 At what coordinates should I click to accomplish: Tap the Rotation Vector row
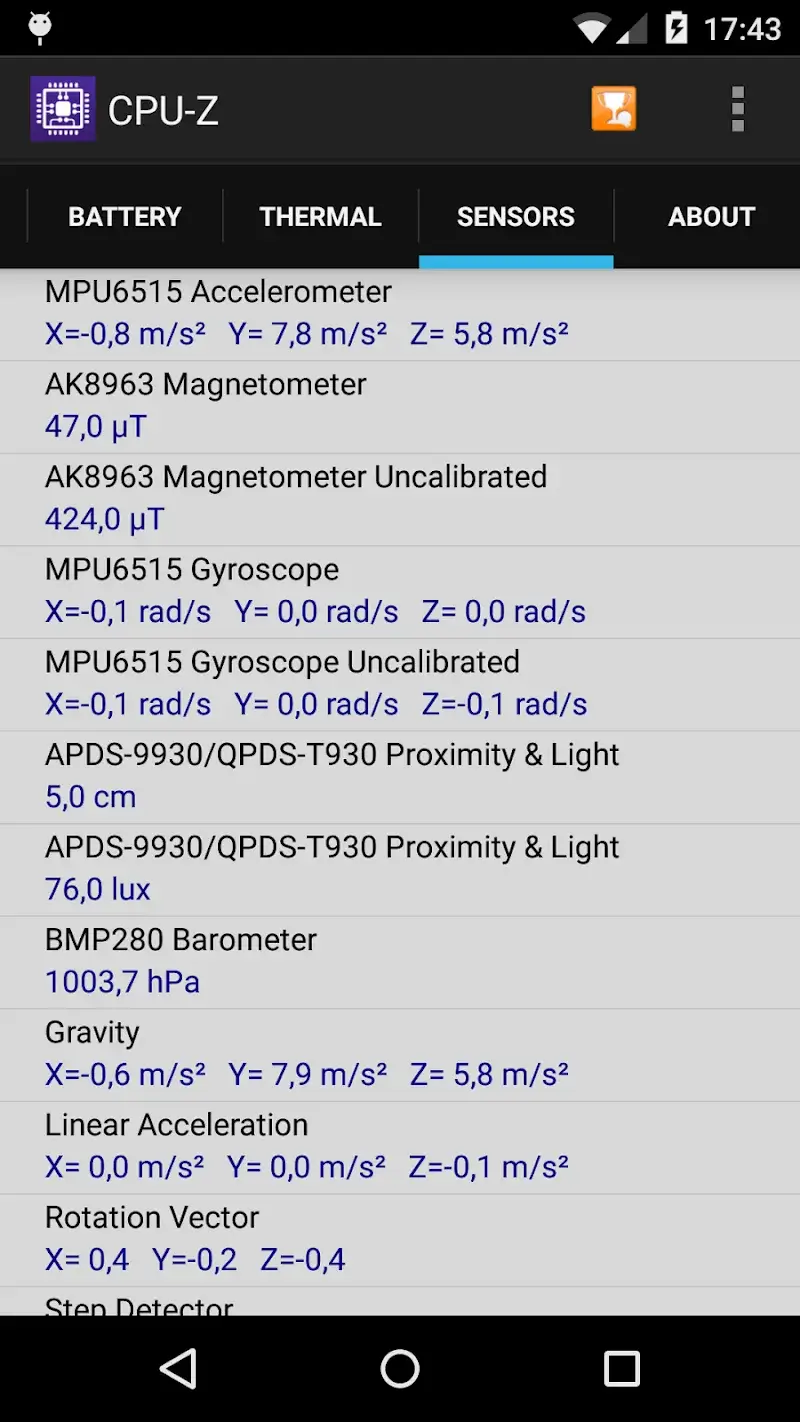[x=400, y=1237]
